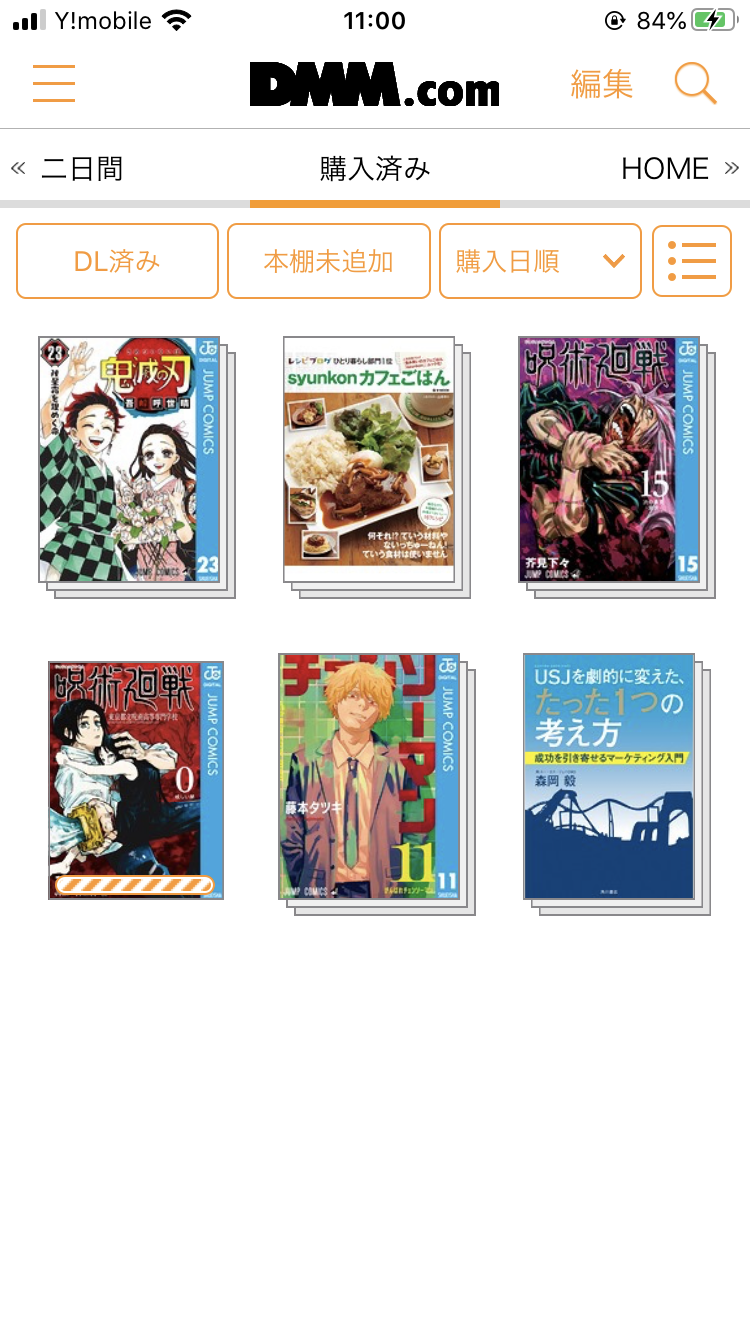Select the 購入済み tab

[375, 168]
